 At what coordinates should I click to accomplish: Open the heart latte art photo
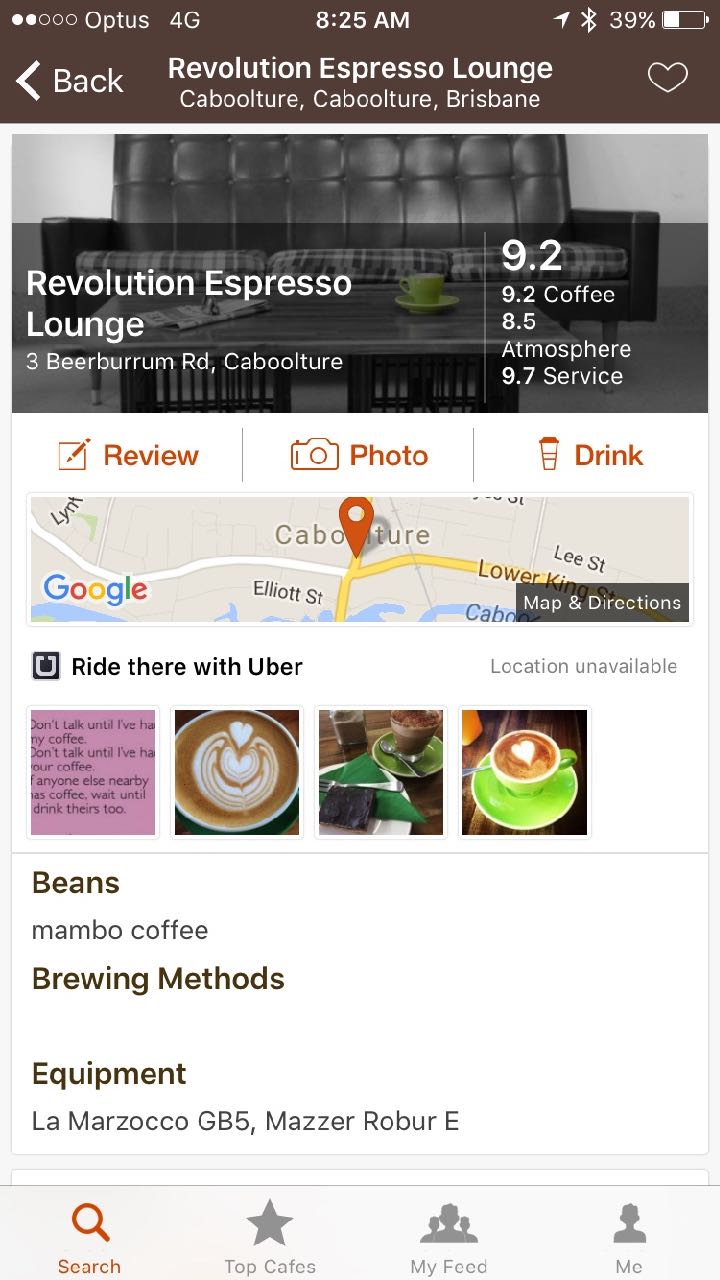(237, 772)
